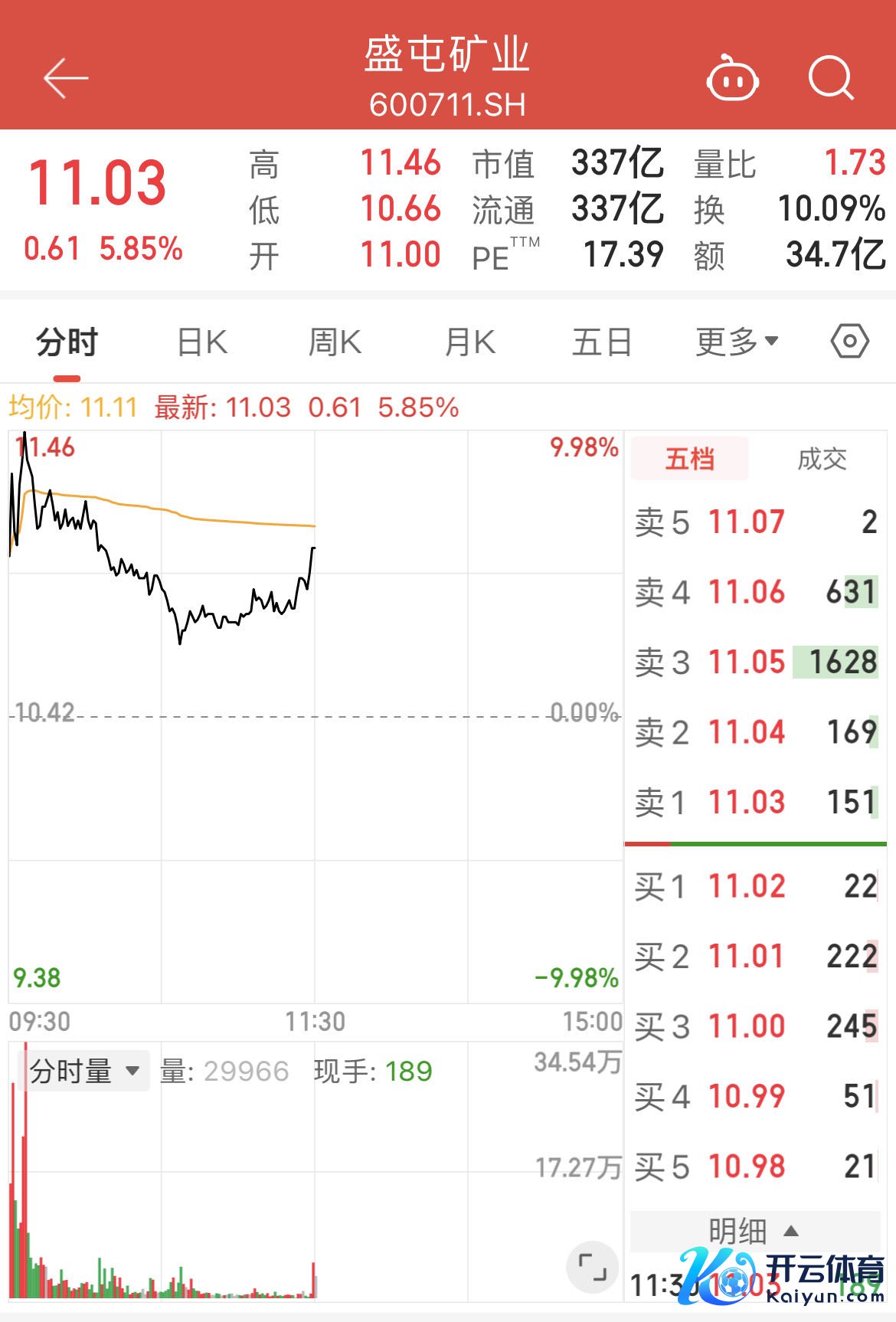Switch to the 日K chart tab

coord(202,342)
